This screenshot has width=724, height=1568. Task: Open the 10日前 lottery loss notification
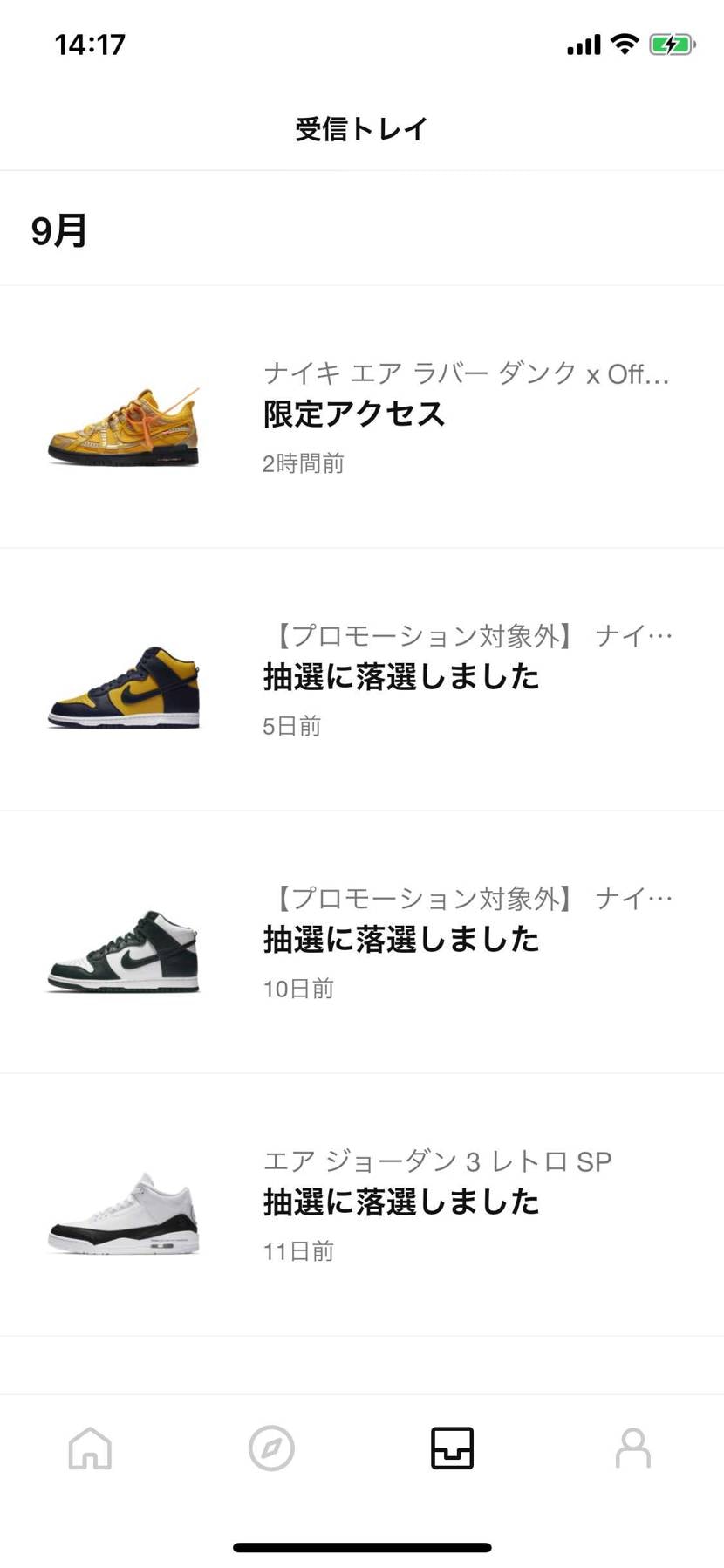(x=401, y=940)
